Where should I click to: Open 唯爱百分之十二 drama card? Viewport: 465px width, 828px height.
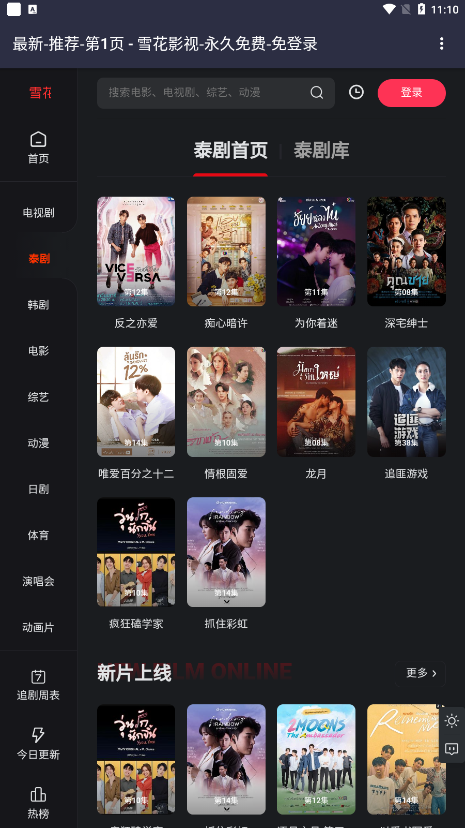tap(136, 402)
